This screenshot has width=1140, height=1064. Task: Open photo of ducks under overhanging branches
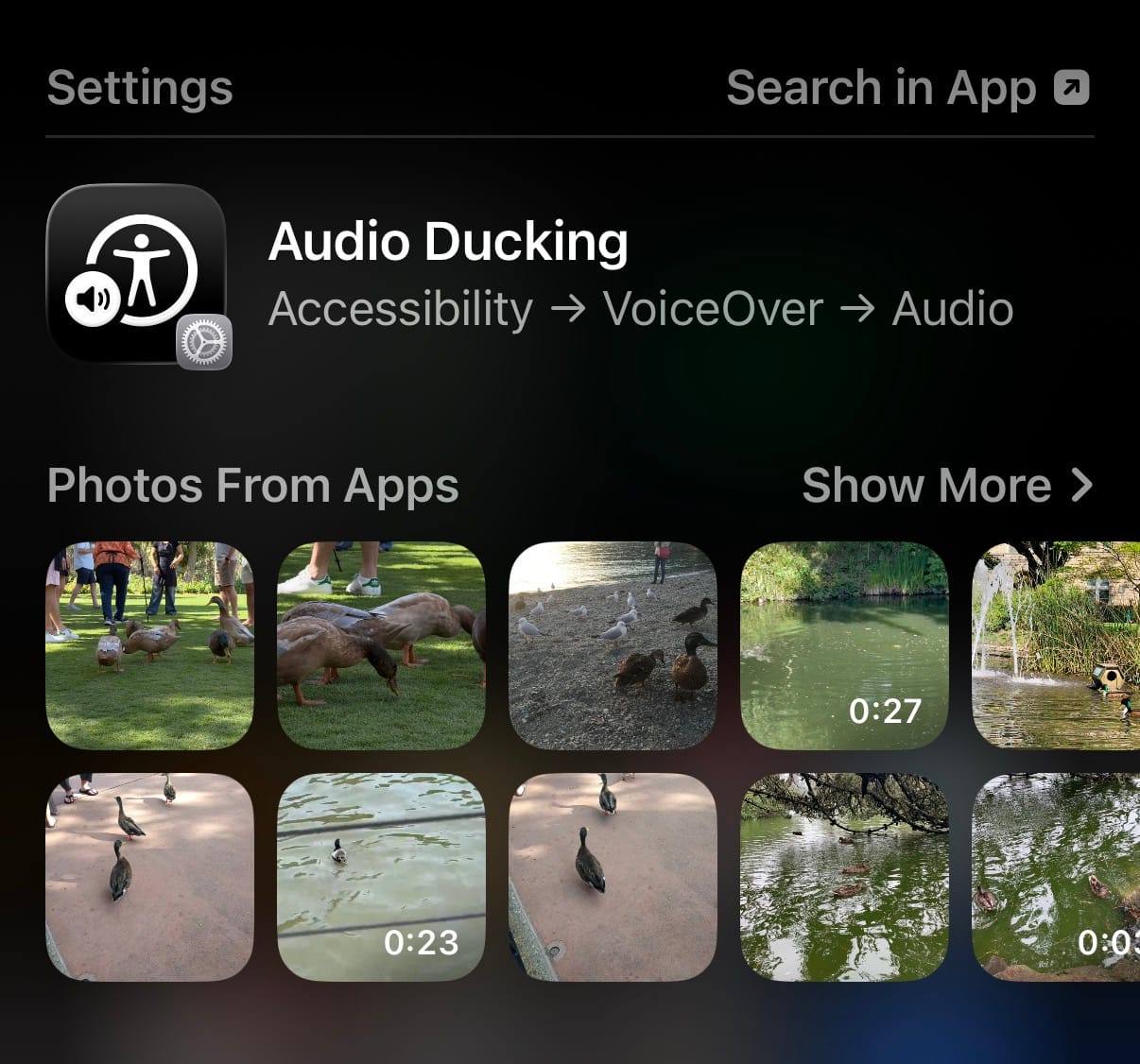844,877
